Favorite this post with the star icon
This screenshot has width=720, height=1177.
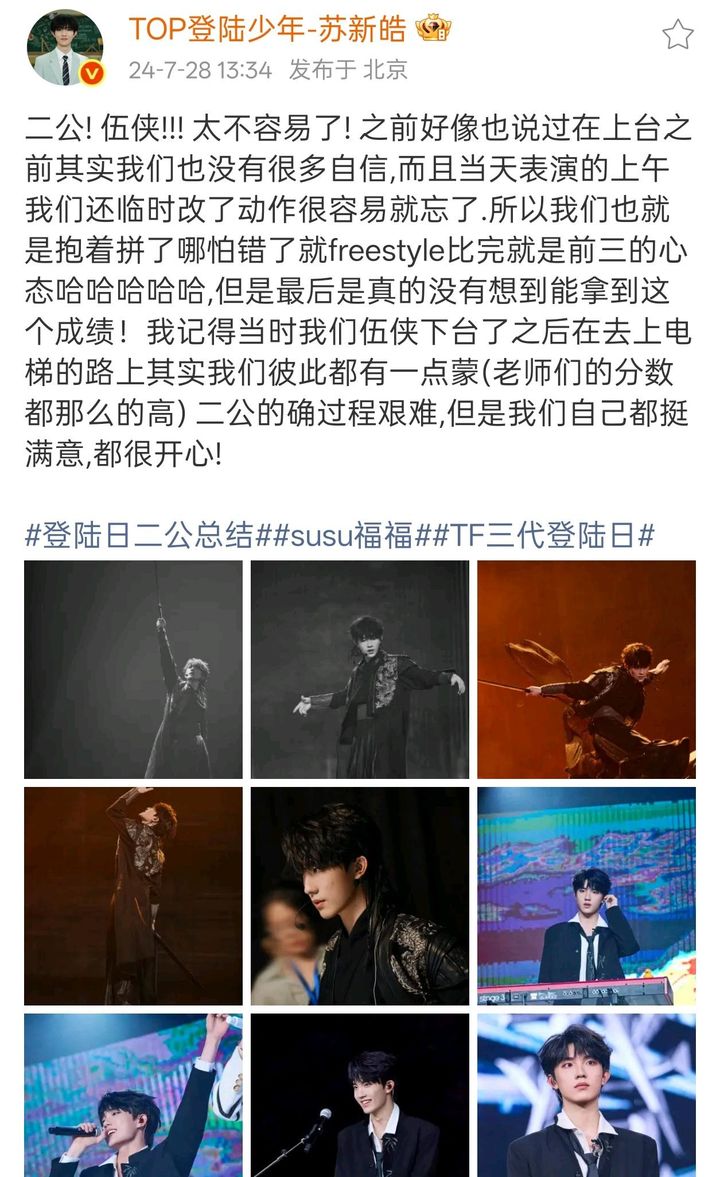(x=677, y=36)
